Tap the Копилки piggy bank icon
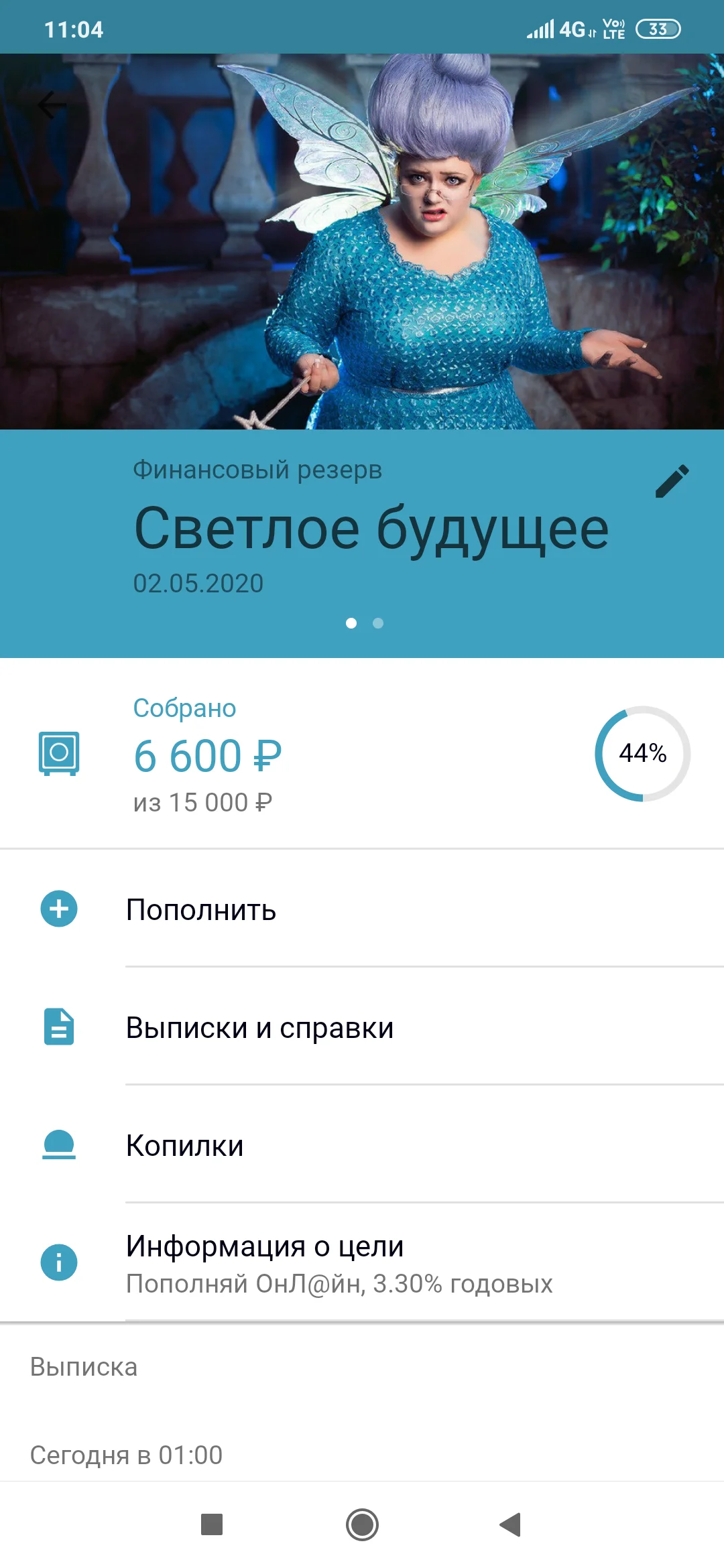 59,1145
